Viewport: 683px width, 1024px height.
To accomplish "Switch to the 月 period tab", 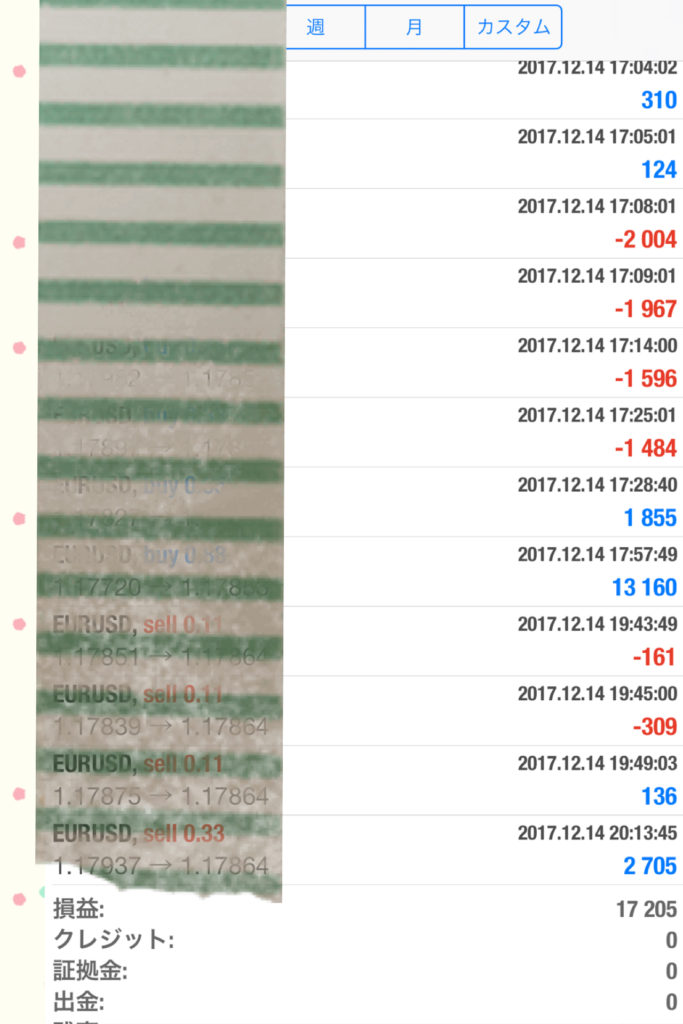I will 414,27.
